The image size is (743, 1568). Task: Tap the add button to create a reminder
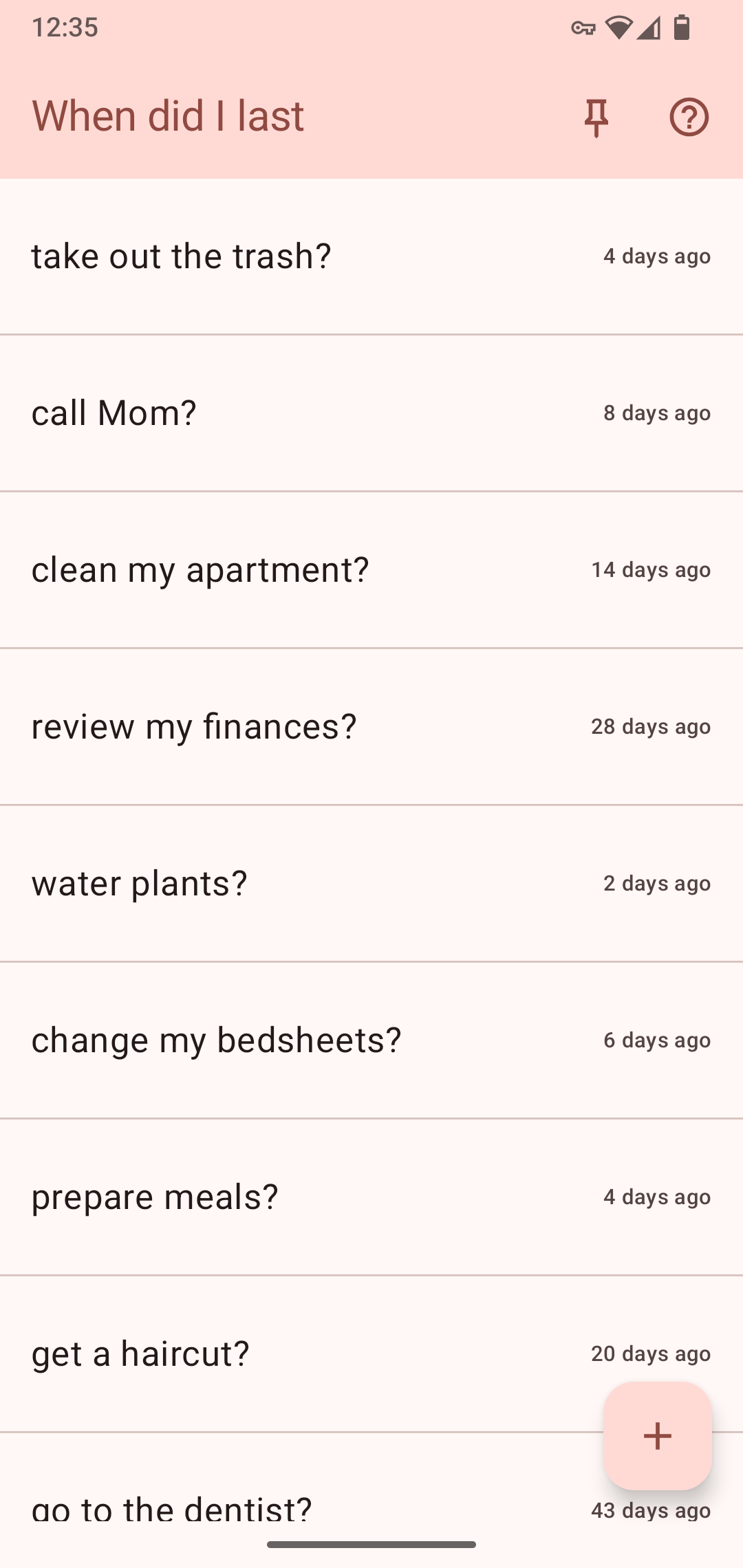[x=657, y=1436]
